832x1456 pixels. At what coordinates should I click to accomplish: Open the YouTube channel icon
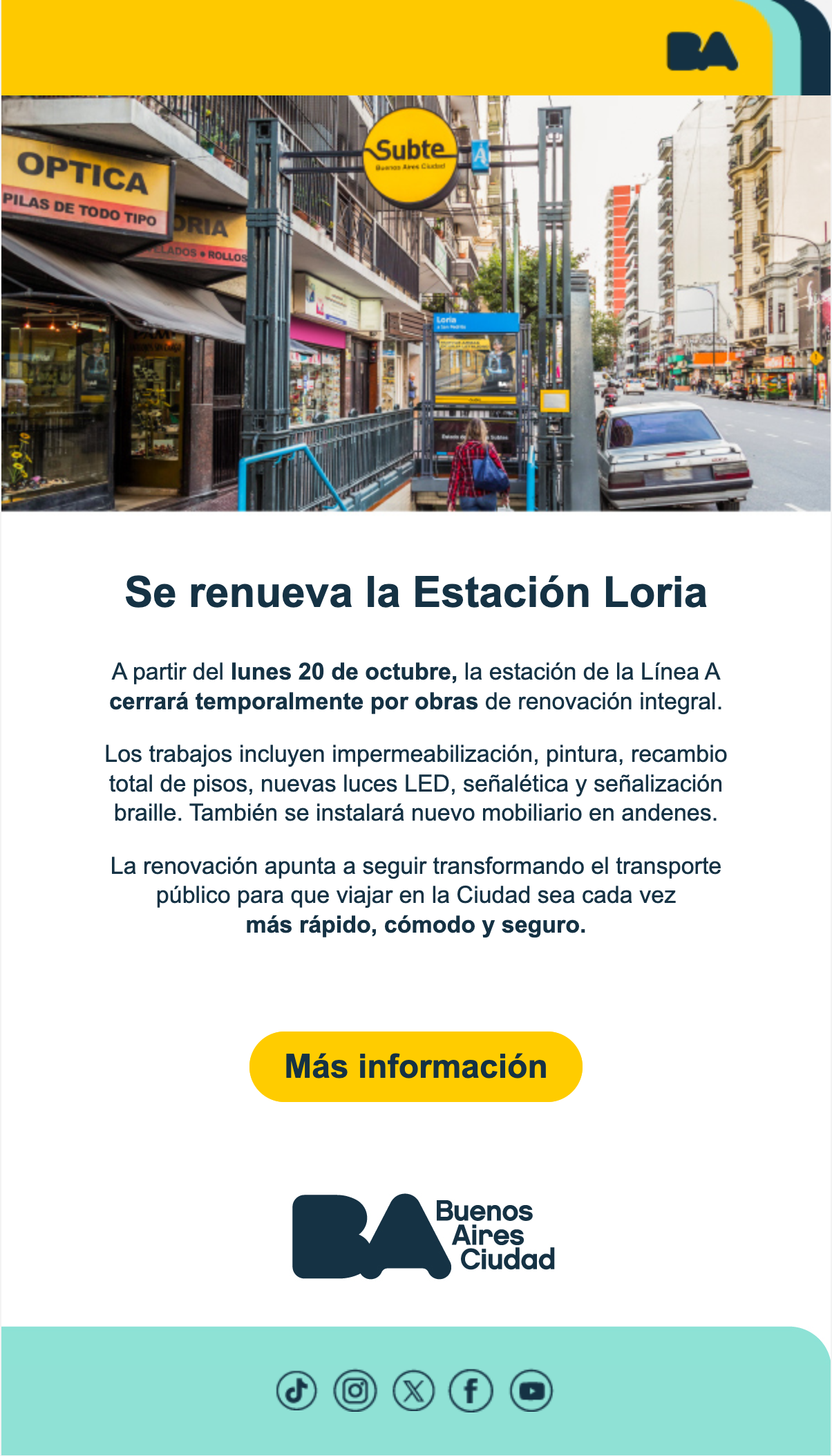pos(531,1390)
